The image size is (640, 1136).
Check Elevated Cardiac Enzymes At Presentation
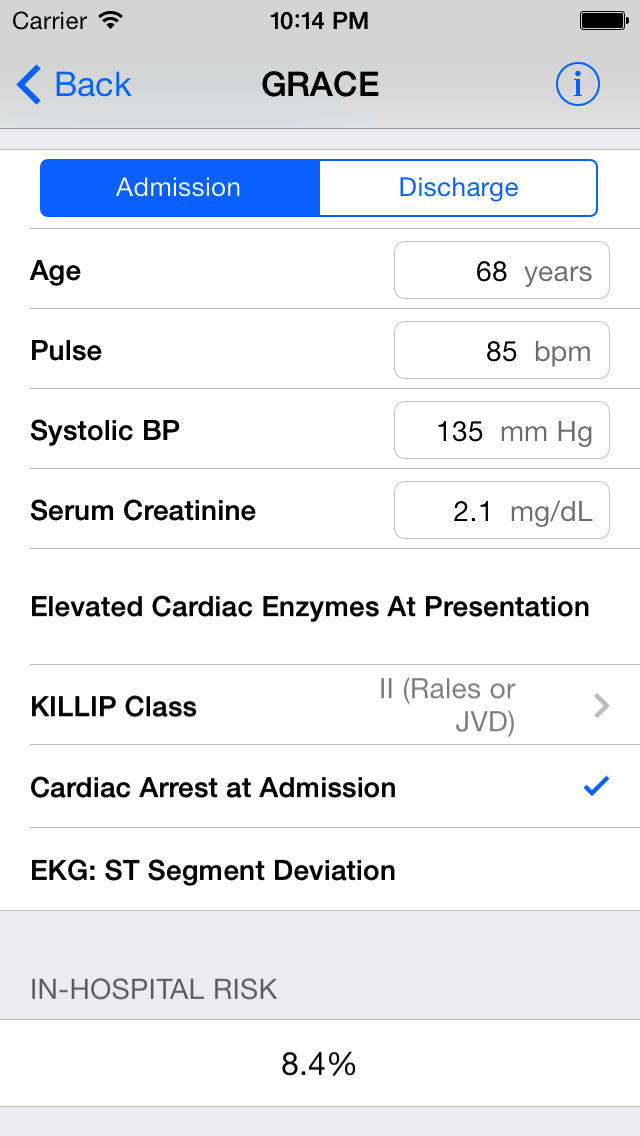click(x=320, y=606)
